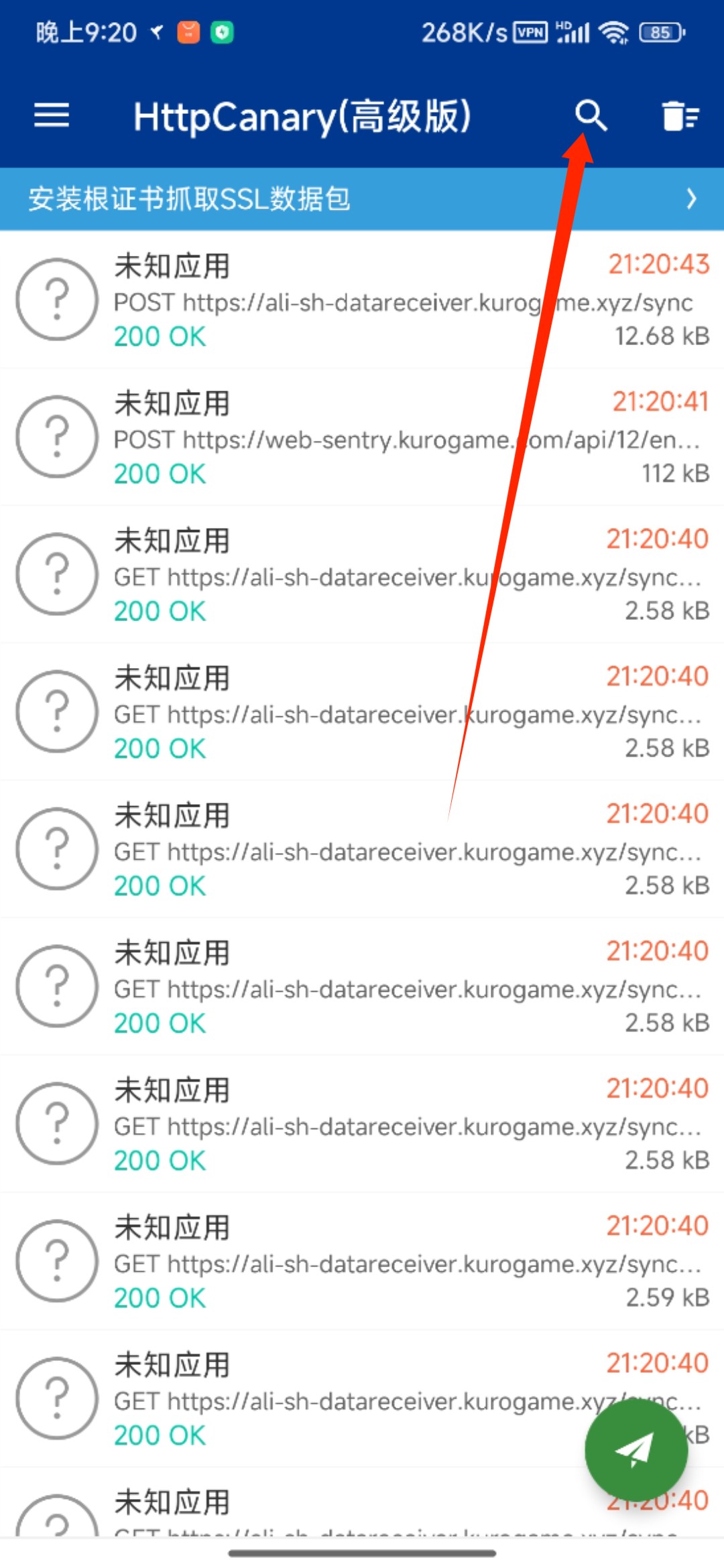The width and height of the screenshot is (724, 1568).
Task: Open the install root certificate SSL banner
Action: point(362,199)
